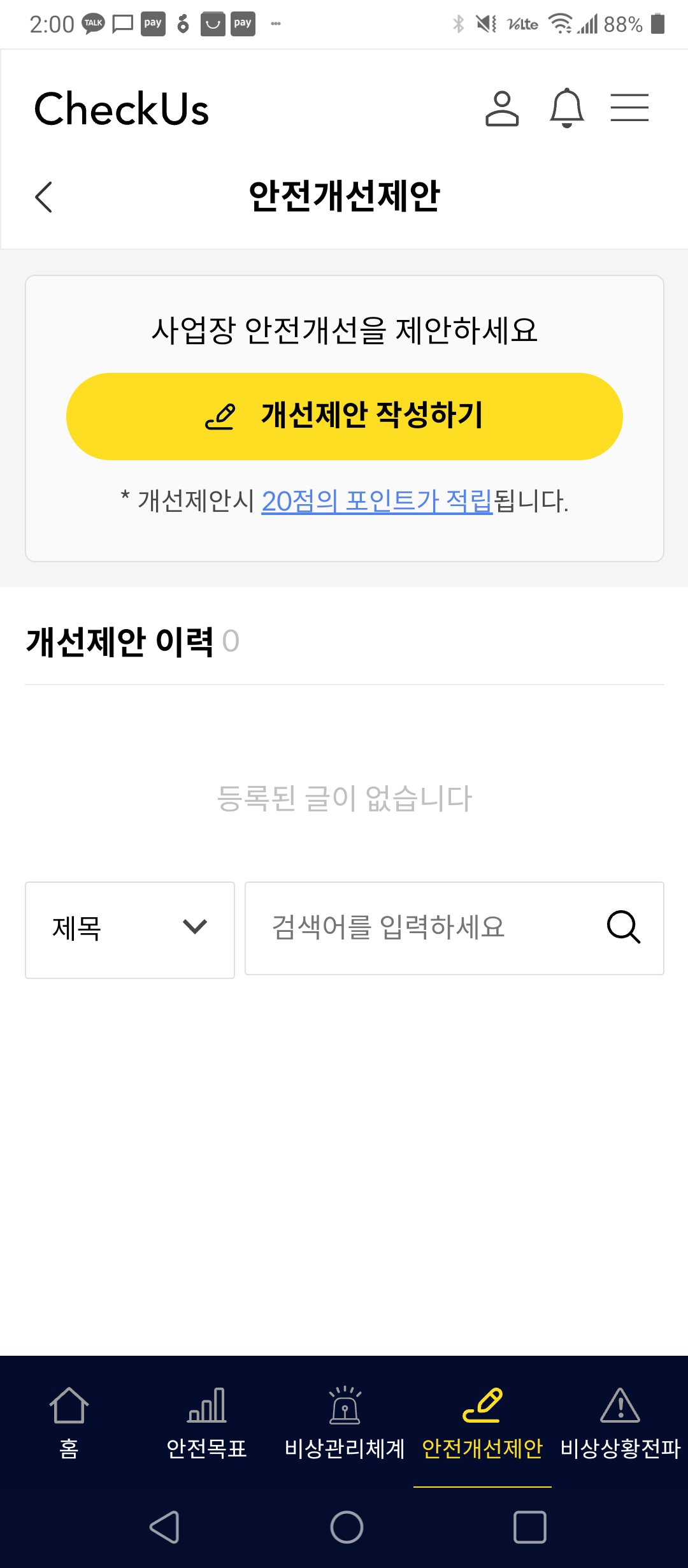Viewport: 688px width, 1568px height.
Task: Go back from 안전개선제안 page
Action: 43,197
